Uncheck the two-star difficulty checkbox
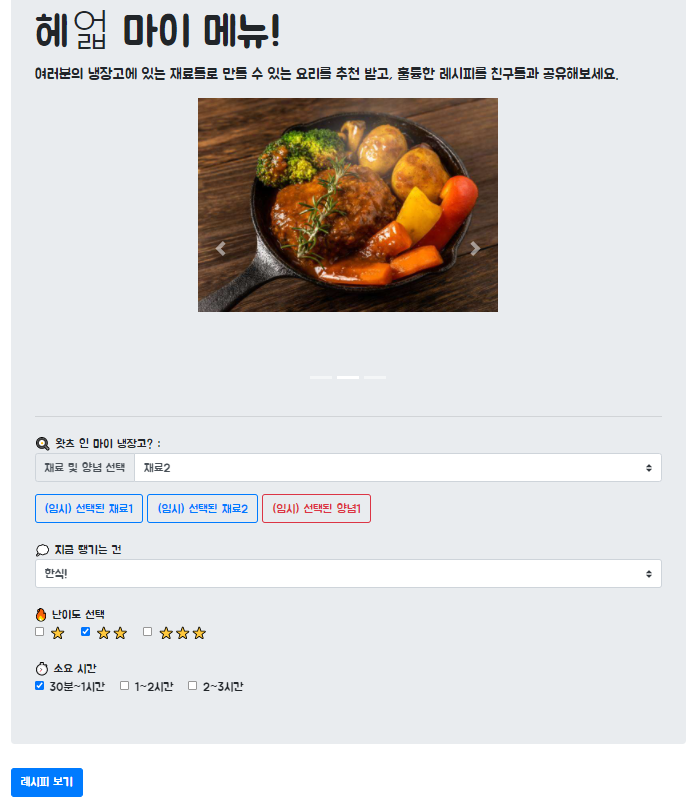The width and height of the screenshot is (699, 808). [86, 632]
